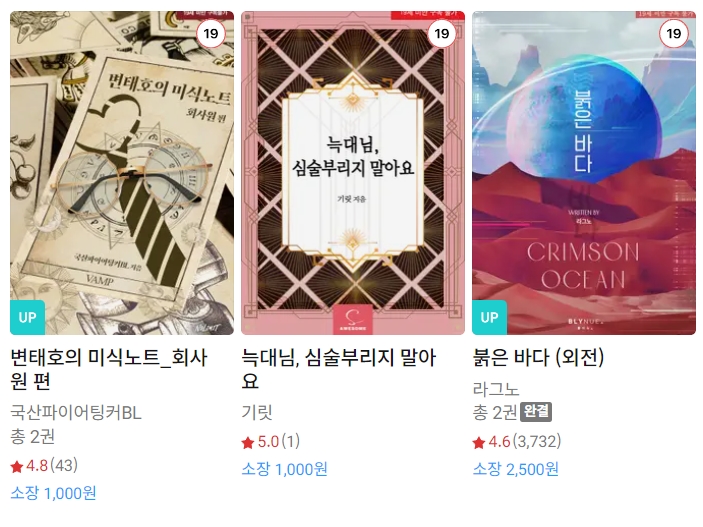View author 기릿
Image resolution: width=703 pixels, height=527 pixels.
click(x=257, y=411)
